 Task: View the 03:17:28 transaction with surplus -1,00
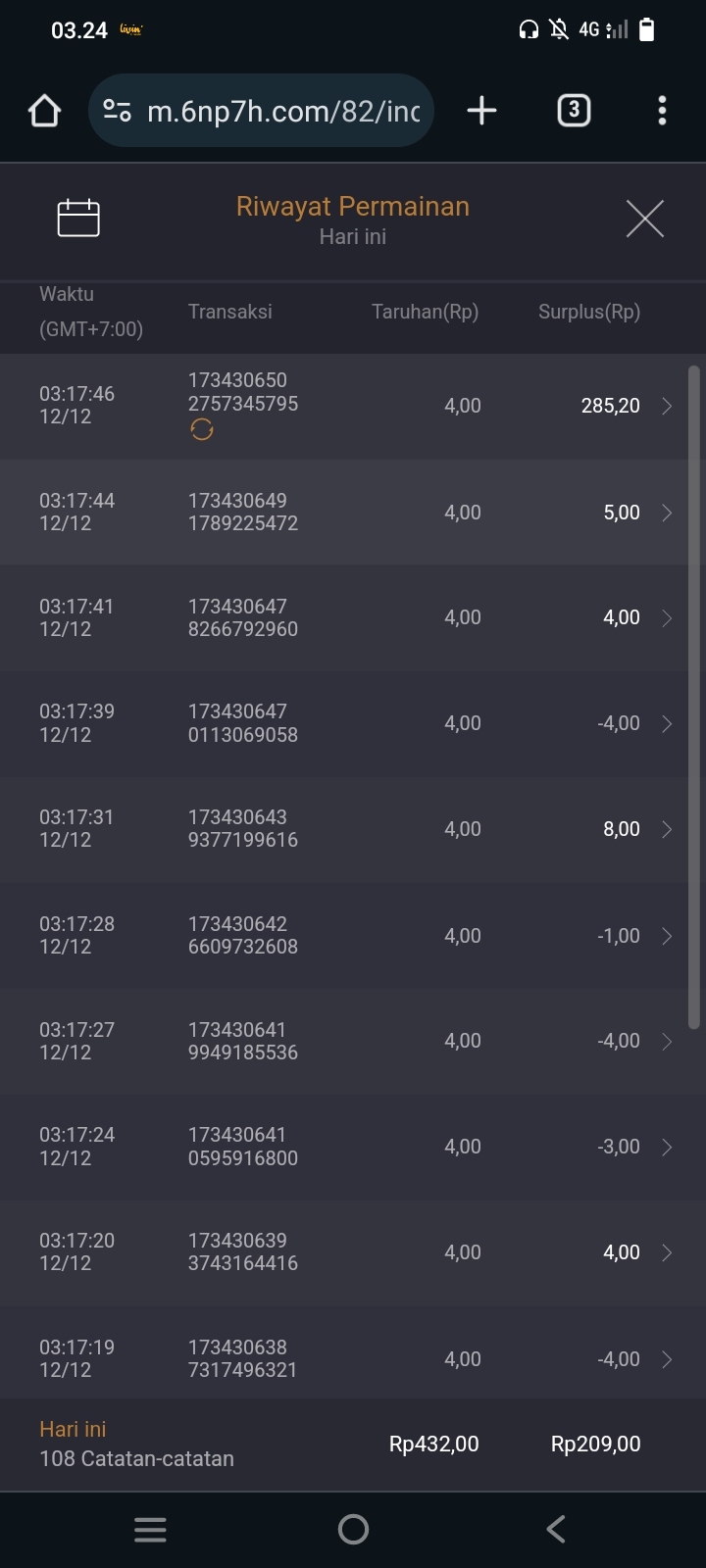pos(353,936)
